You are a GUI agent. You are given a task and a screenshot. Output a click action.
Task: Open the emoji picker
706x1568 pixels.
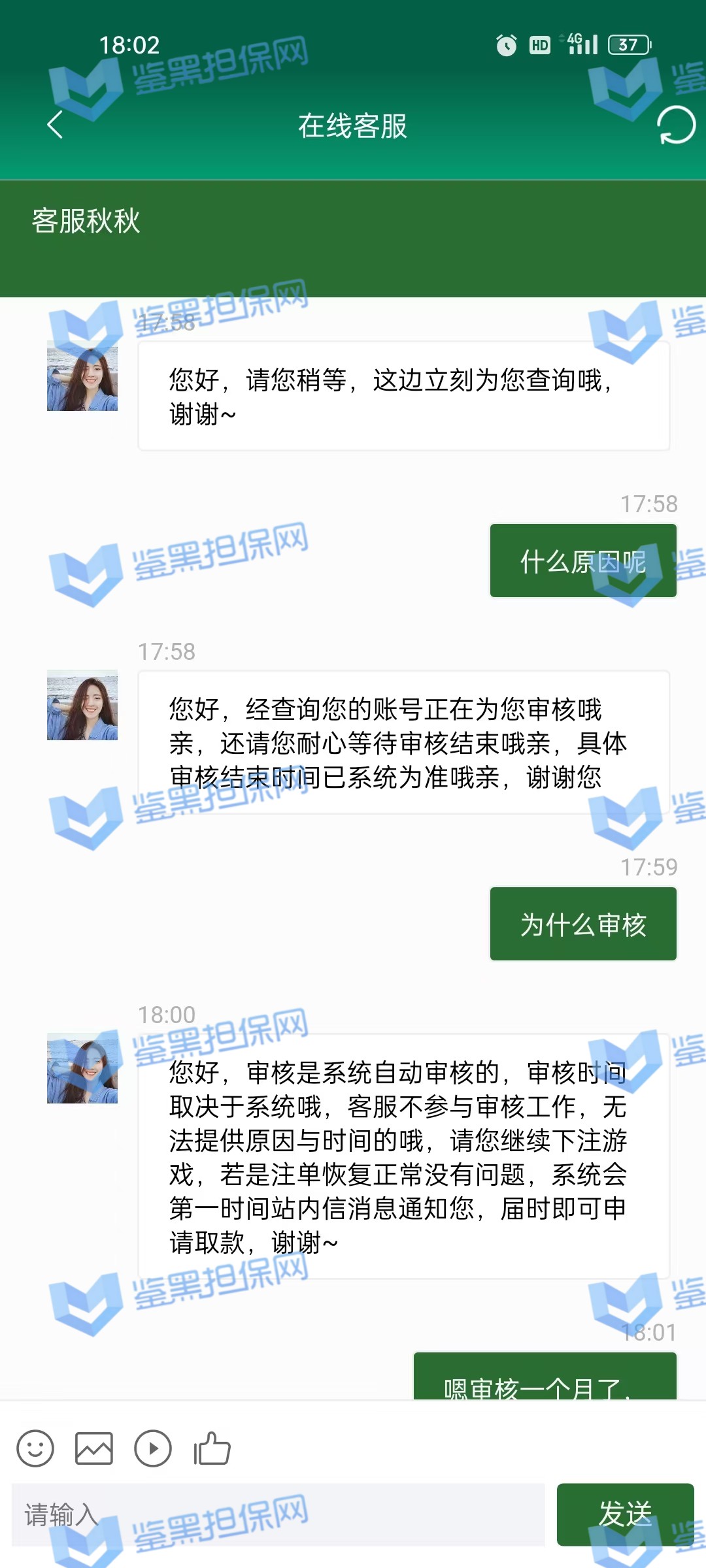click(x=35, y=1448)
